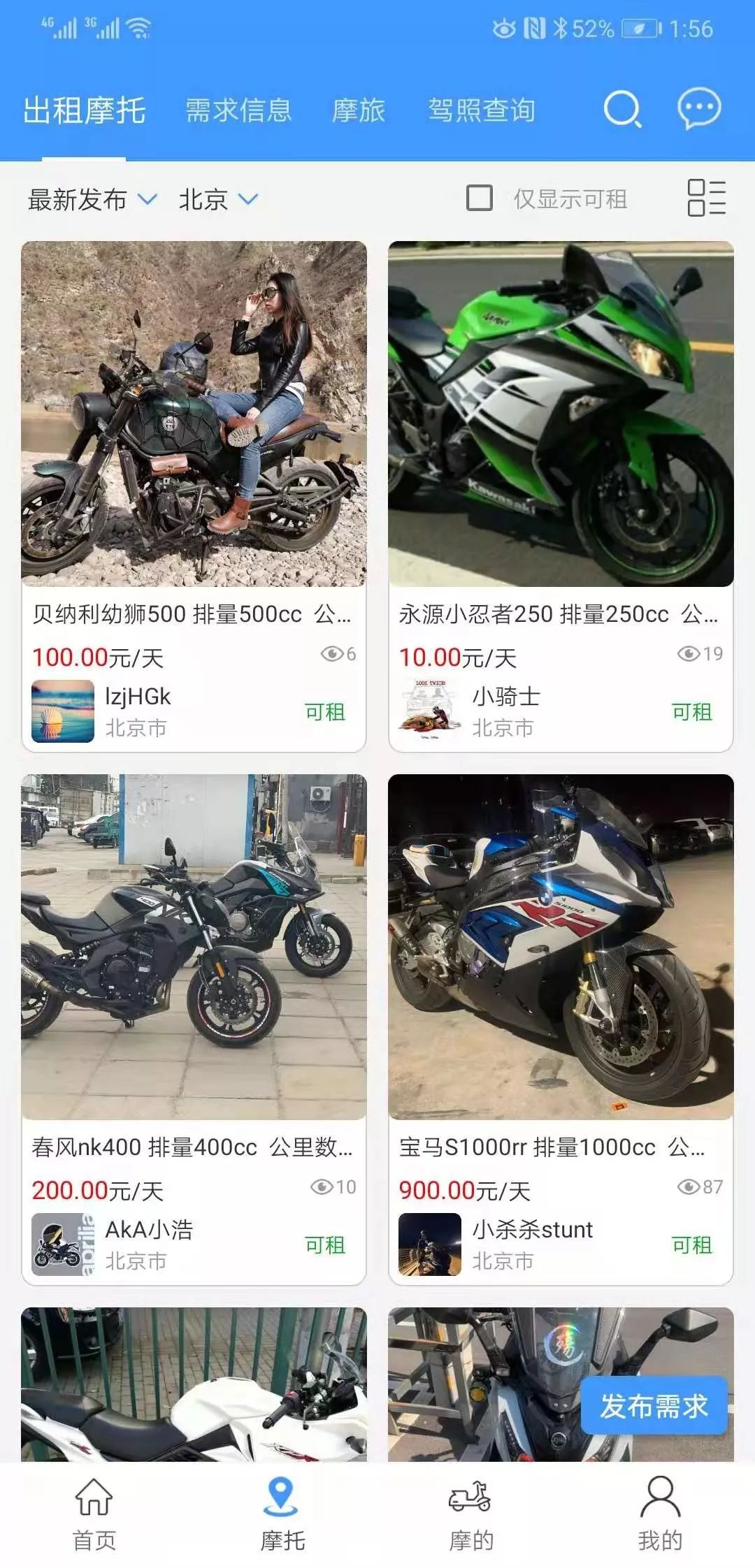The width and height of the screenshot is (755, 1568).
Task: Open the 宝马S1000rr listing card
Action: click(x=561, y=1030)
